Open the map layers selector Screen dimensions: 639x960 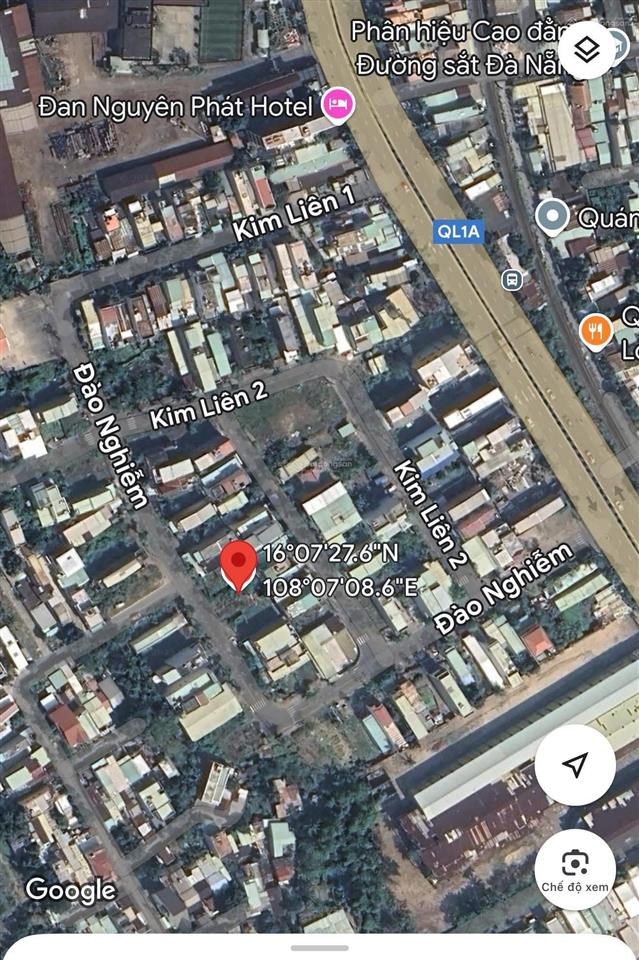click(x=589, y=48)
